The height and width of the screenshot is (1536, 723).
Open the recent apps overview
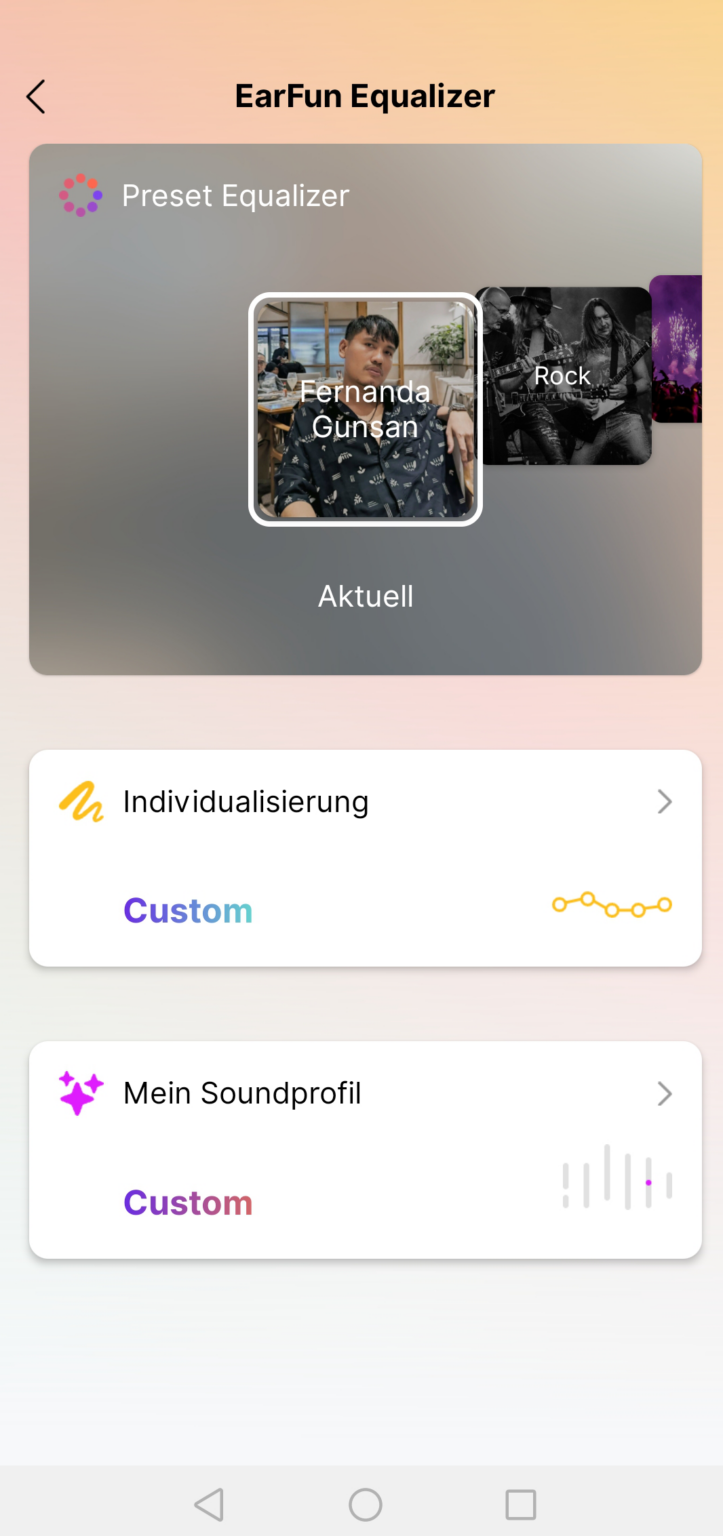pos(521,1504)
